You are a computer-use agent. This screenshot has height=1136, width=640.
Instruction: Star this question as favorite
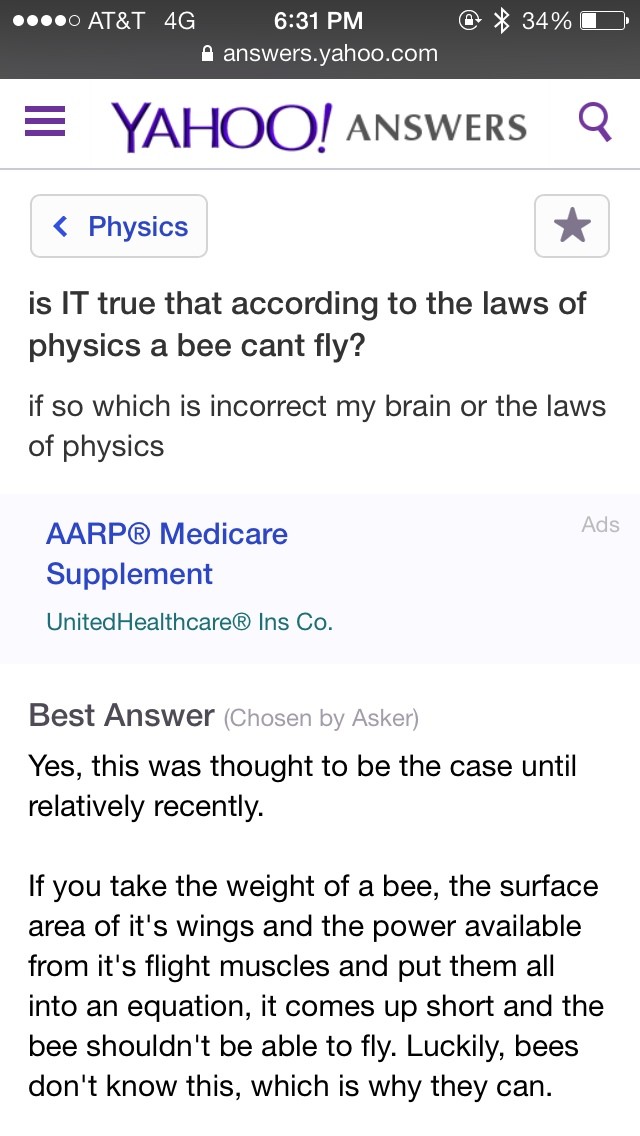572,227
